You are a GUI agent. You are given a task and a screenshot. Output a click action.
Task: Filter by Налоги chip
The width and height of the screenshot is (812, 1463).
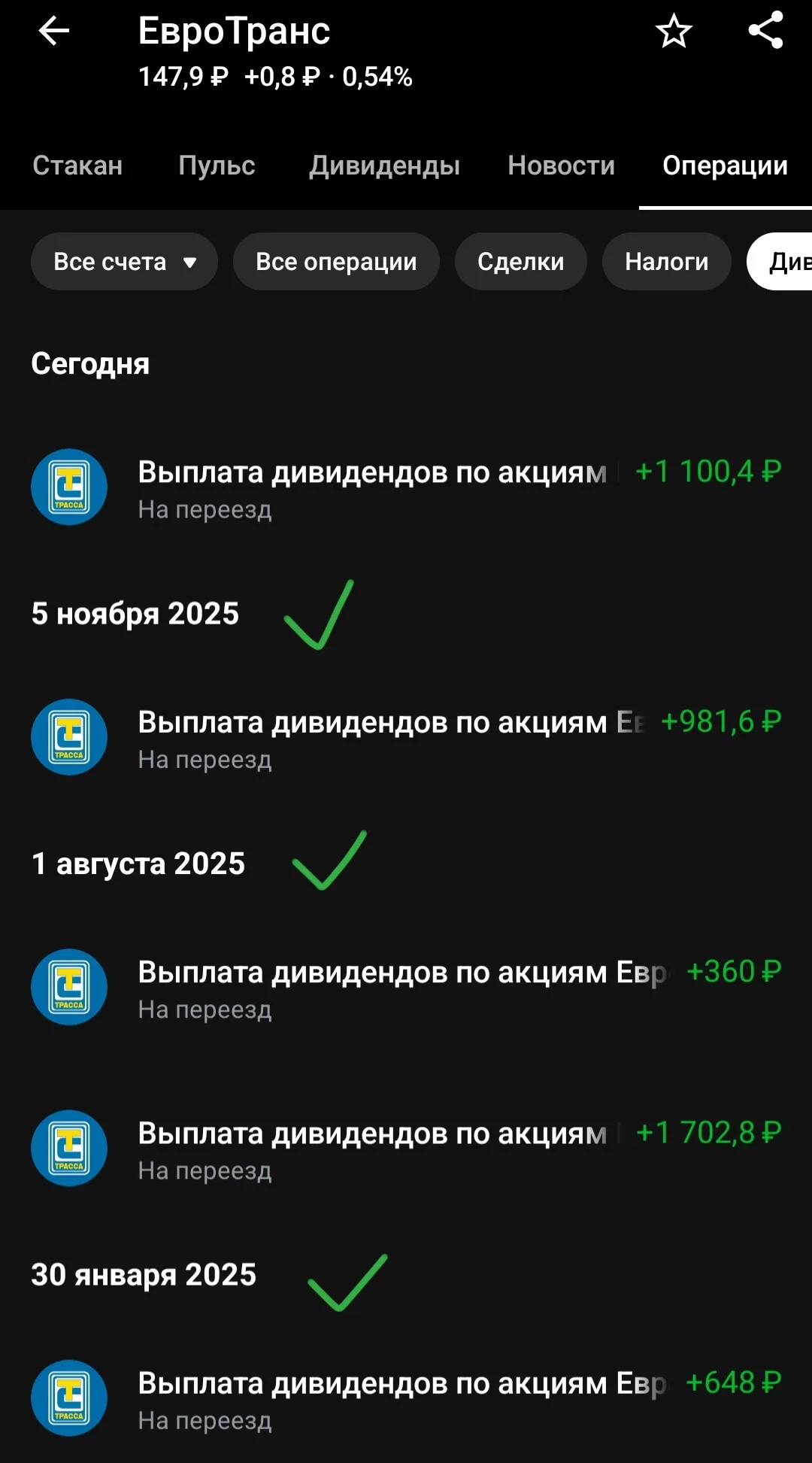pos(666,262)
